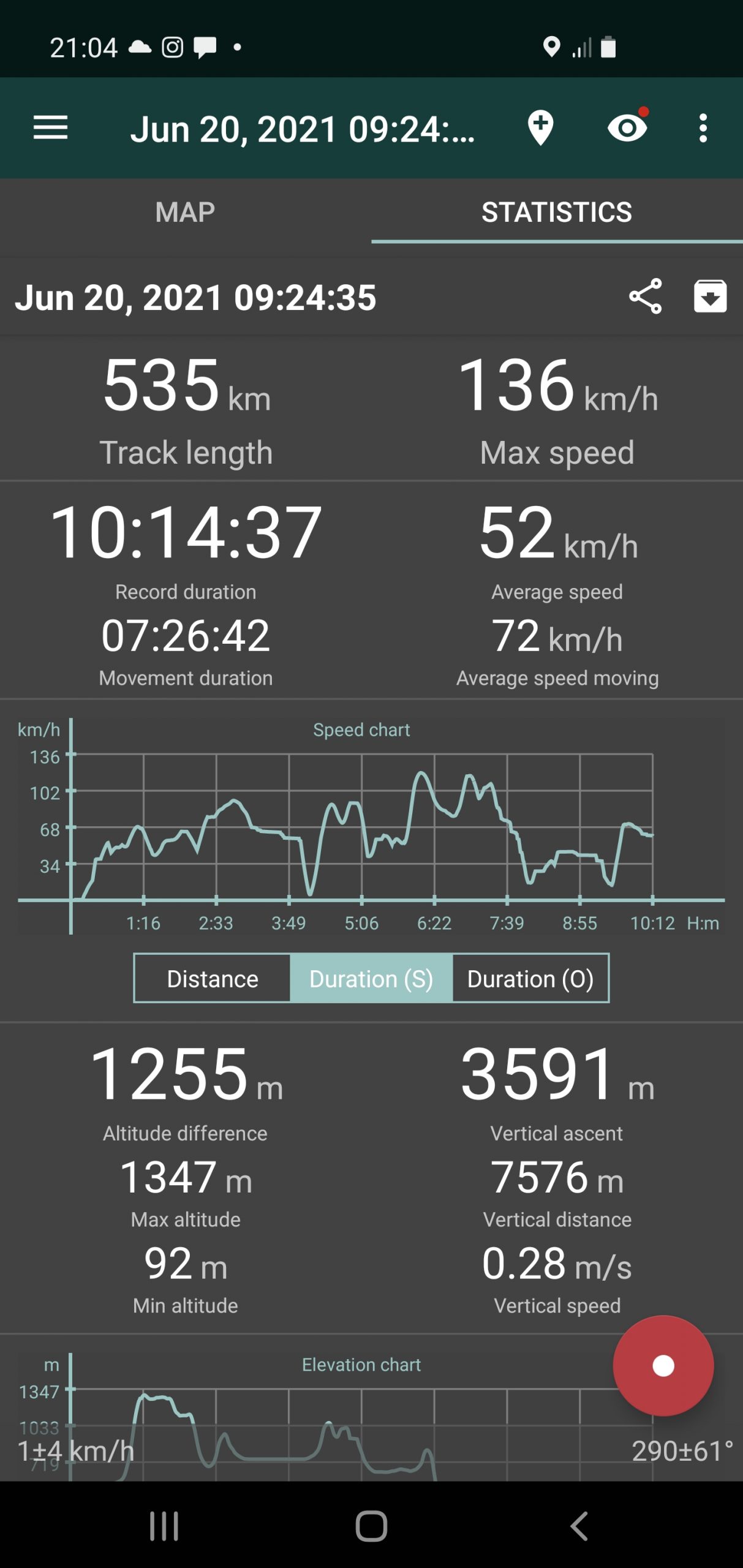Start recording with the red button

point(663,1365)
